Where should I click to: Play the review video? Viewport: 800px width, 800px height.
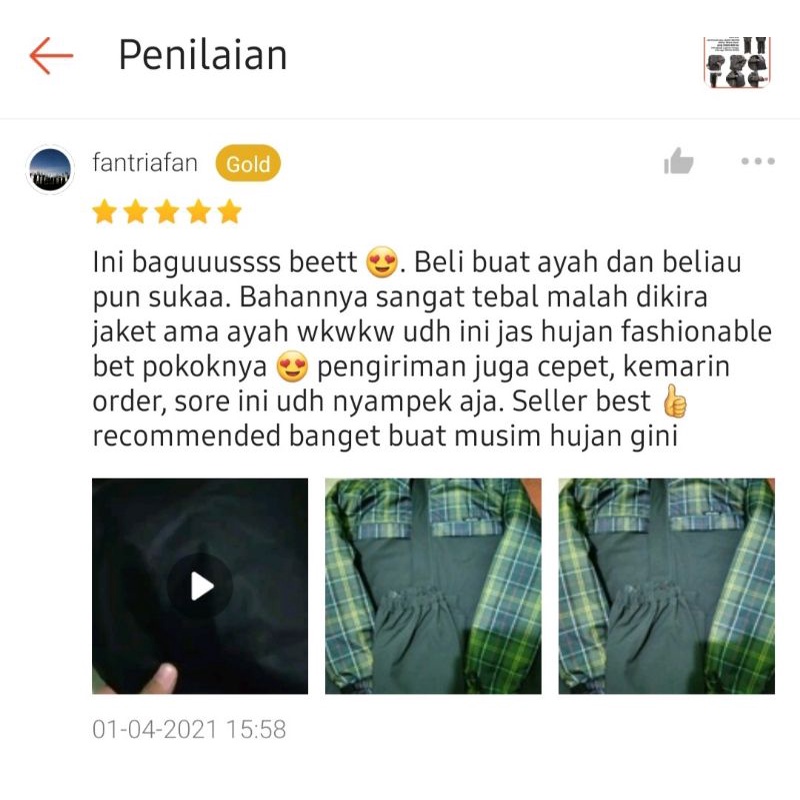click(x=200, y=586)
